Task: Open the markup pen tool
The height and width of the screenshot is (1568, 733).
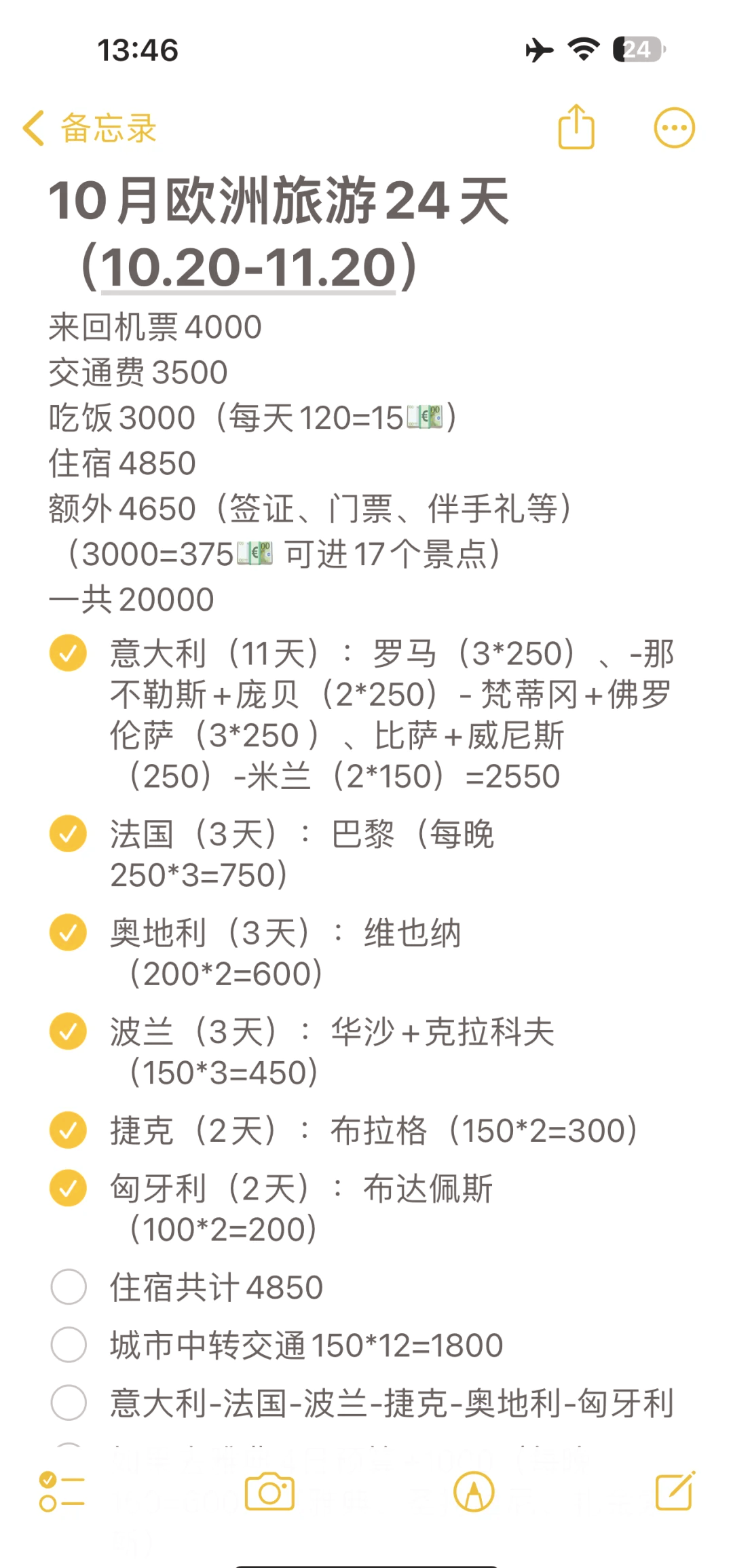Action: [474, 1491]
